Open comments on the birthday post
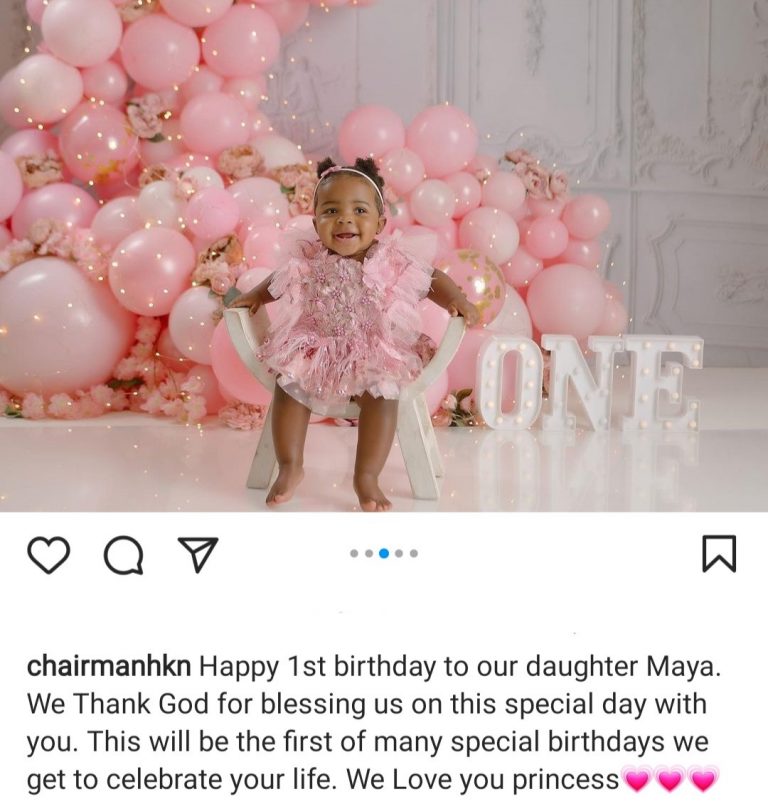 point(123,554)
